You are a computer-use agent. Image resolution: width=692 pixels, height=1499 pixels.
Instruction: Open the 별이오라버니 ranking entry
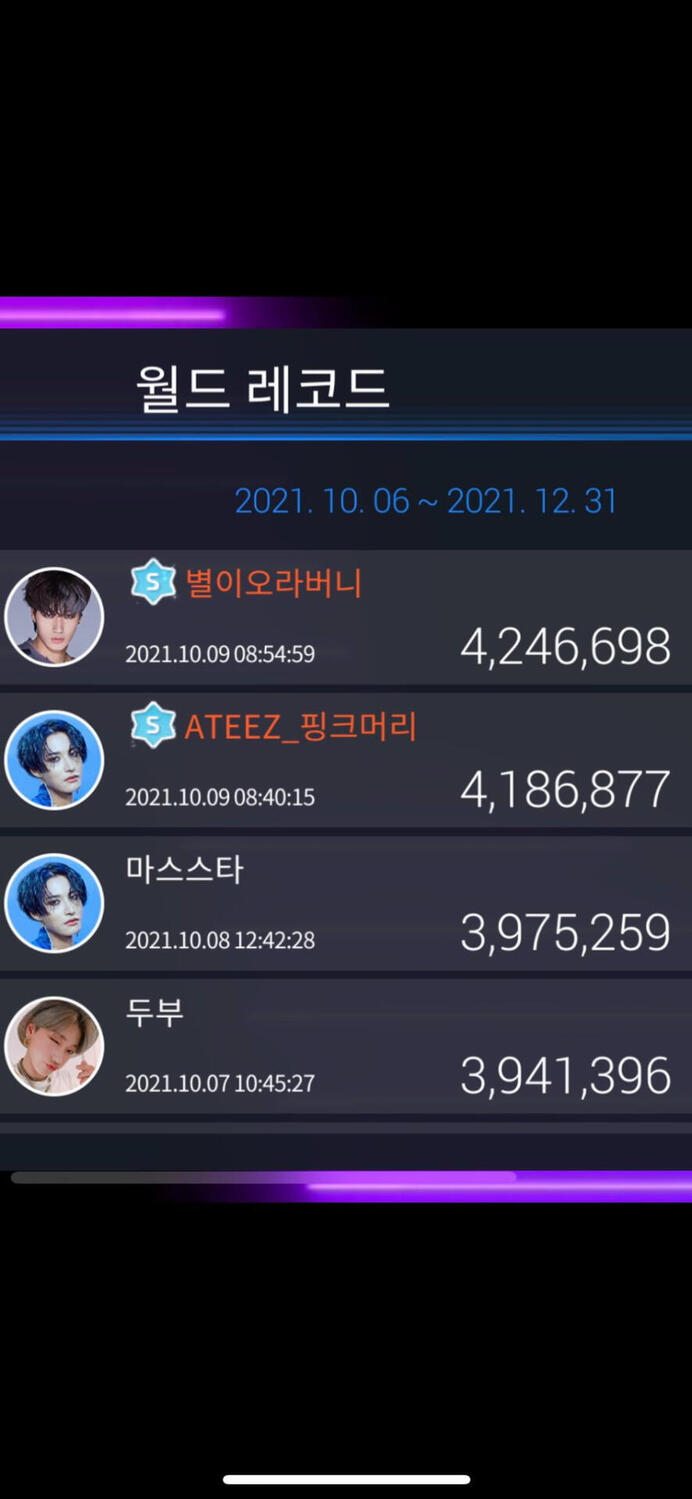click(345, 617)
